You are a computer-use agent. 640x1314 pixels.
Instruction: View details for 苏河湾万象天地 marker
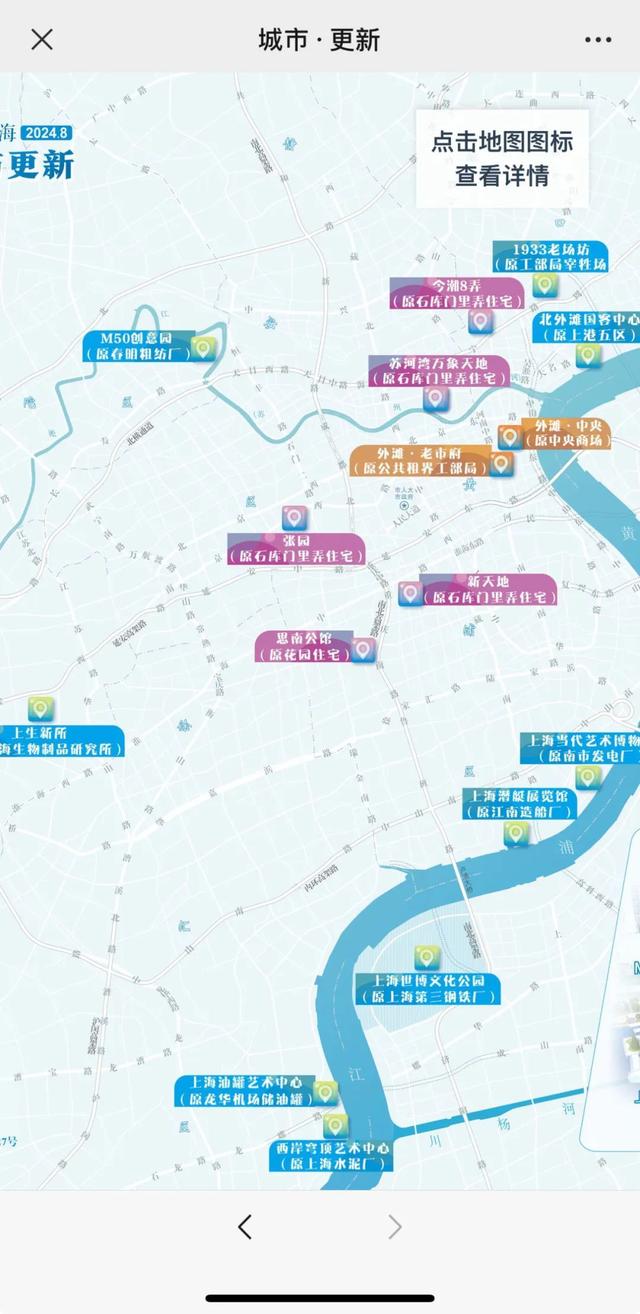point(435,399)
